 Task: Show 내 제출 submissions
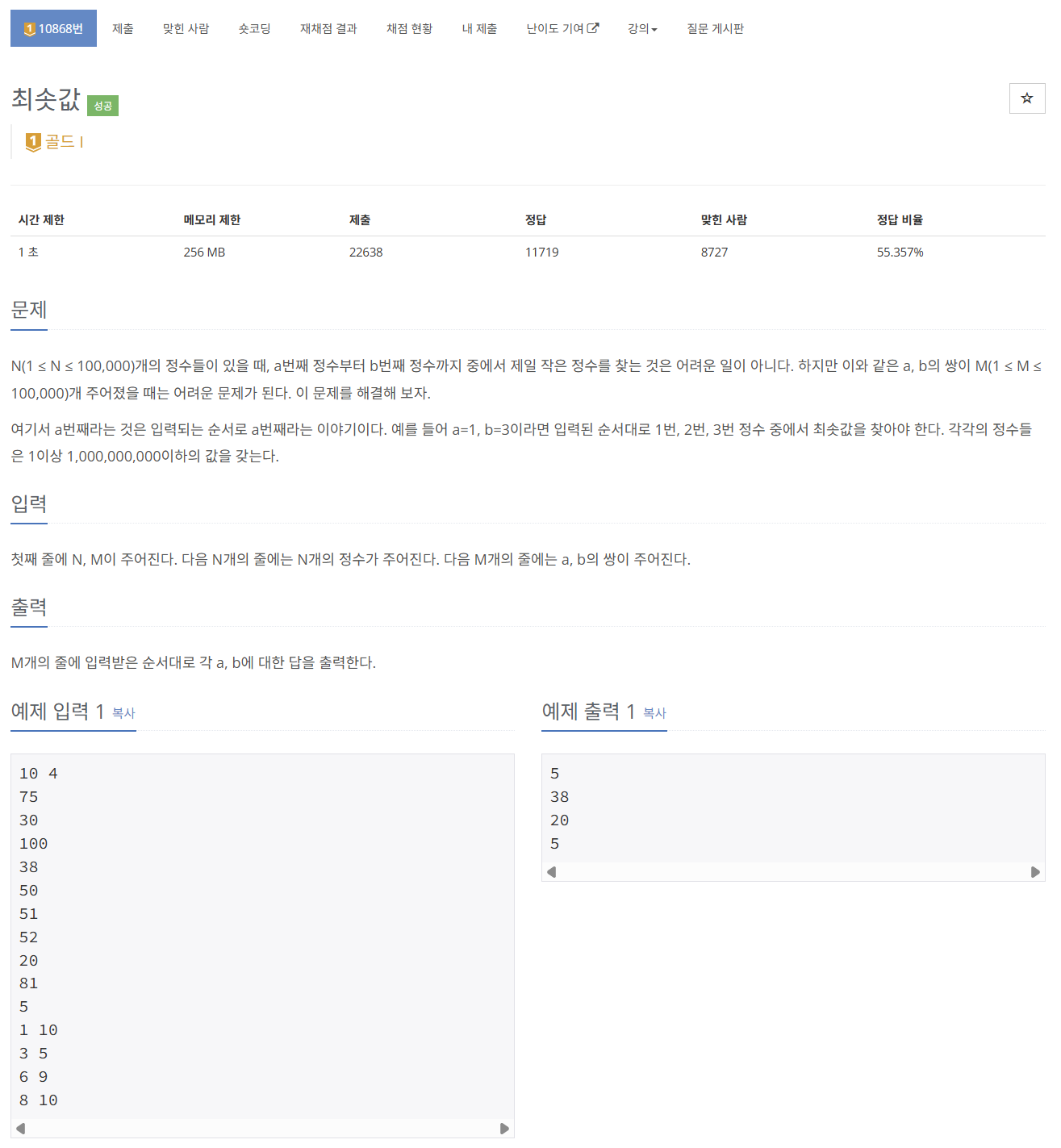479,28
